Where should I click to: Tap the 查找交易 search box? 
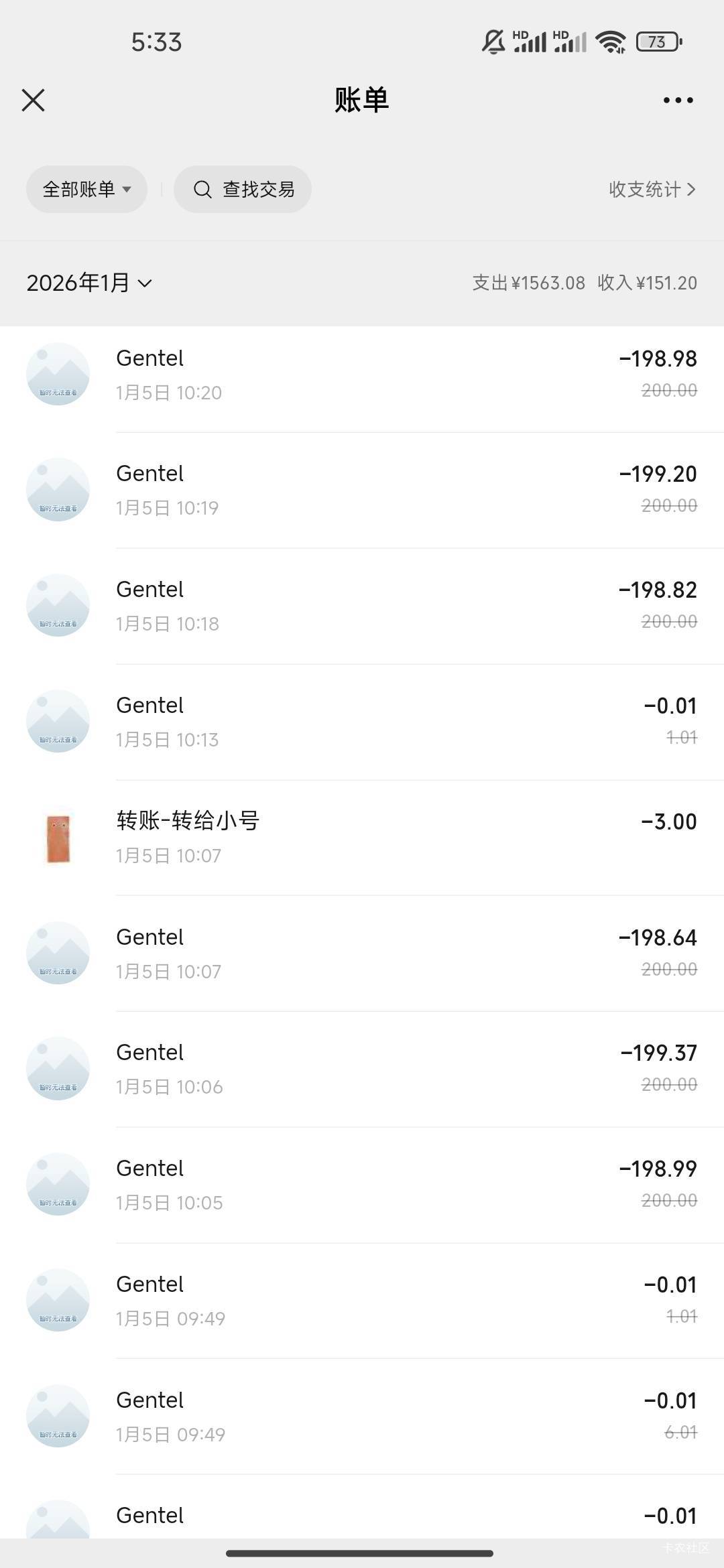tap(243, 190)
